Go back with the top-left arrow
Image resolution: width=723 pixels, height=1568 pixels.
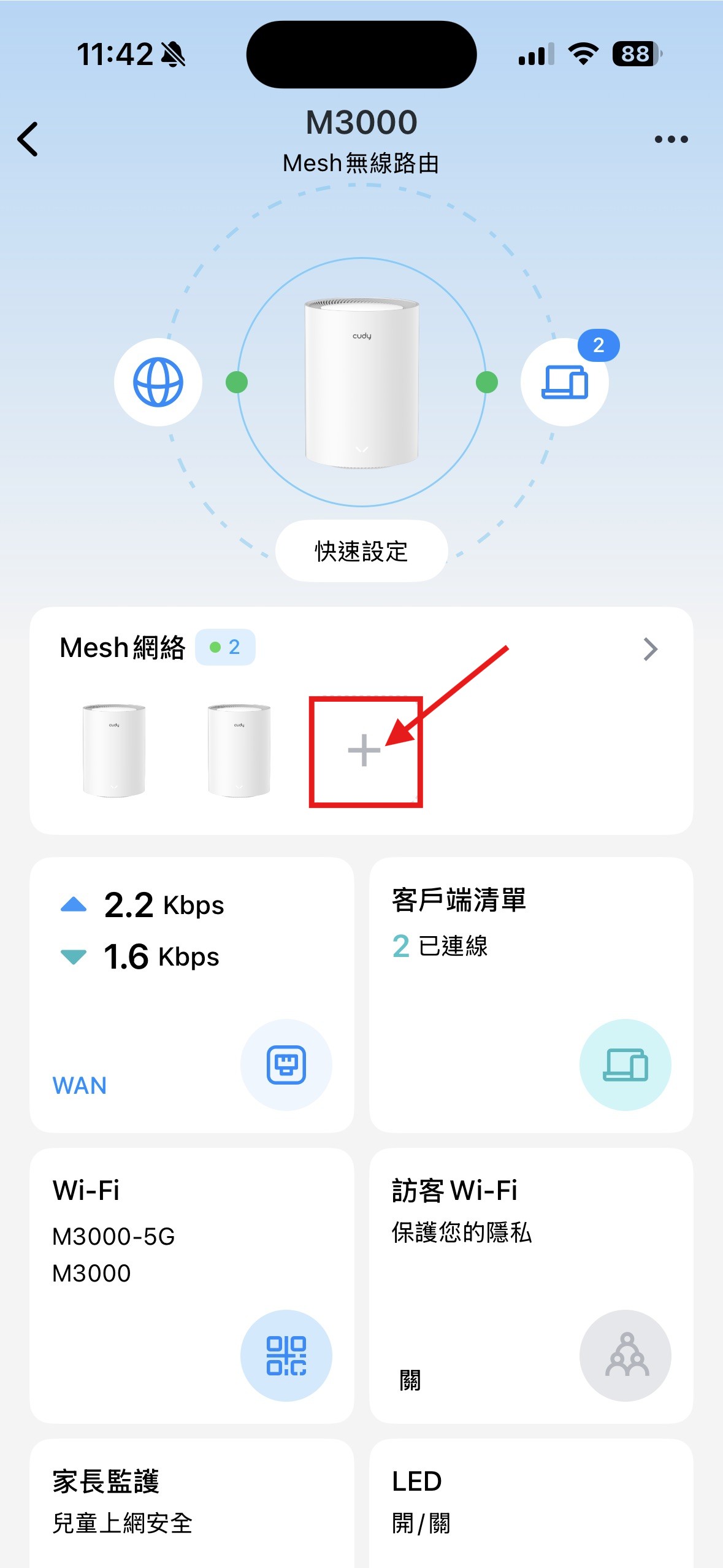point(28,139)
